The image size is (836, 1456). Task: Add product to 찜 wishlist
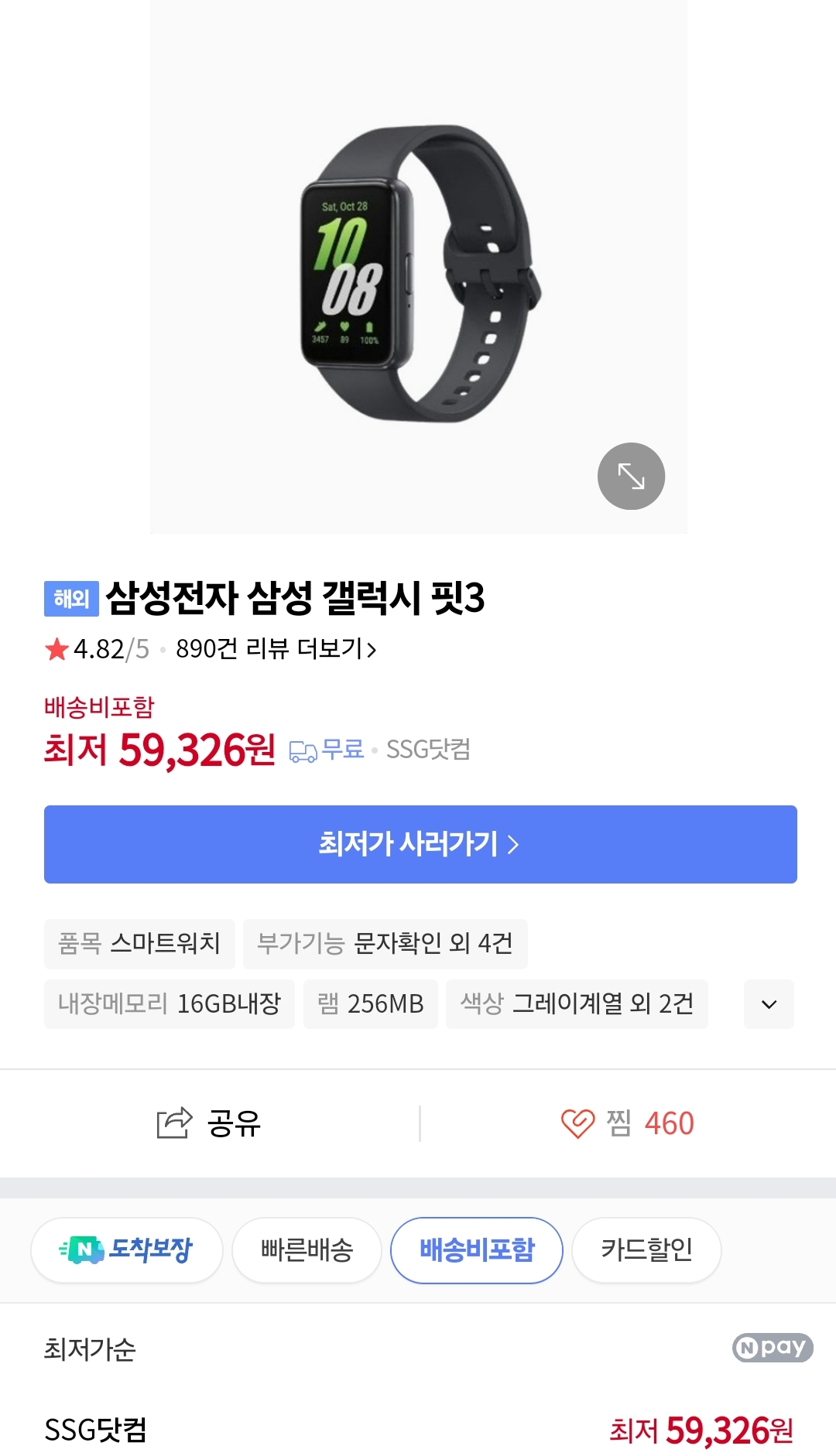pos(627,1123)
